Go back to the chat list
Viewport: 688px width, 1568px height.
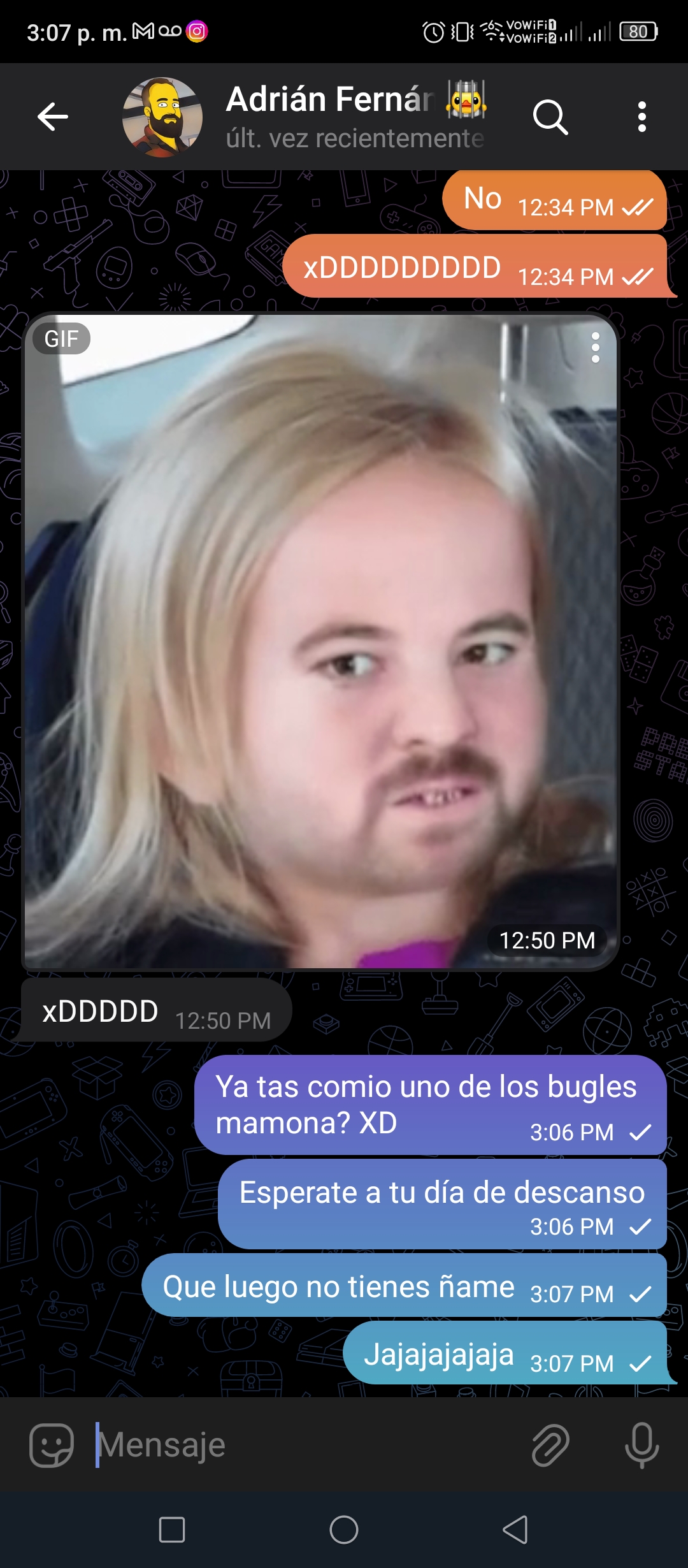(x=53, y=117)
